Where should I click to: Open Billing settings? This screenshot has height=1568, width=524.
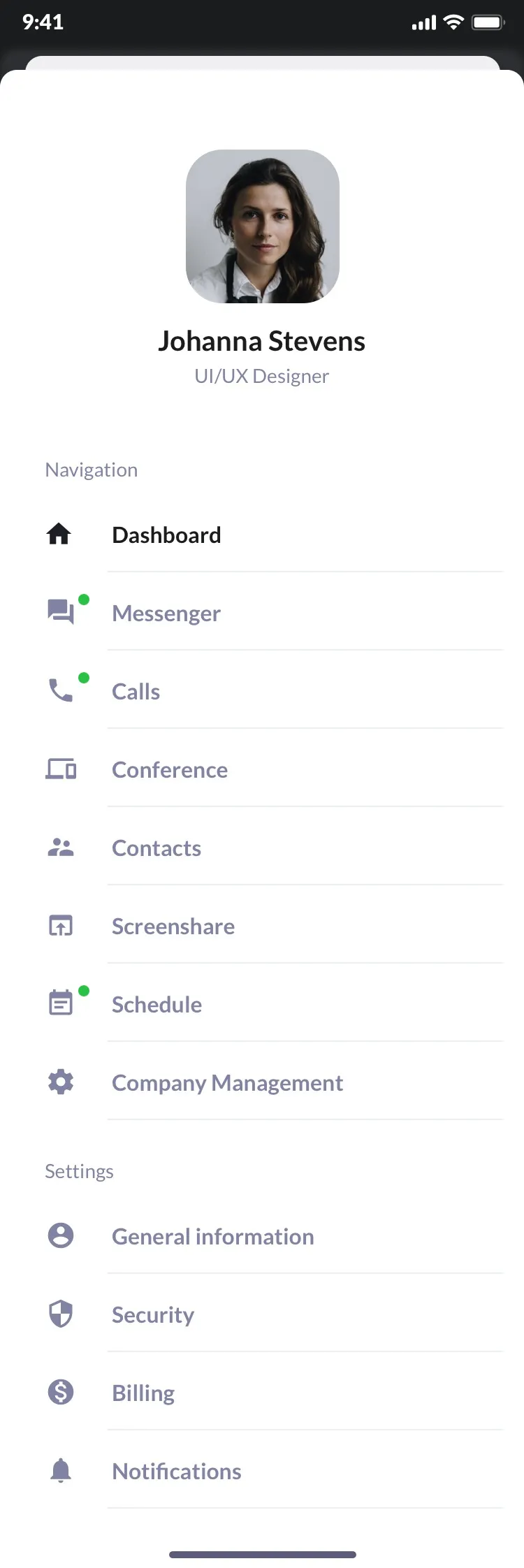[143, 1393]
